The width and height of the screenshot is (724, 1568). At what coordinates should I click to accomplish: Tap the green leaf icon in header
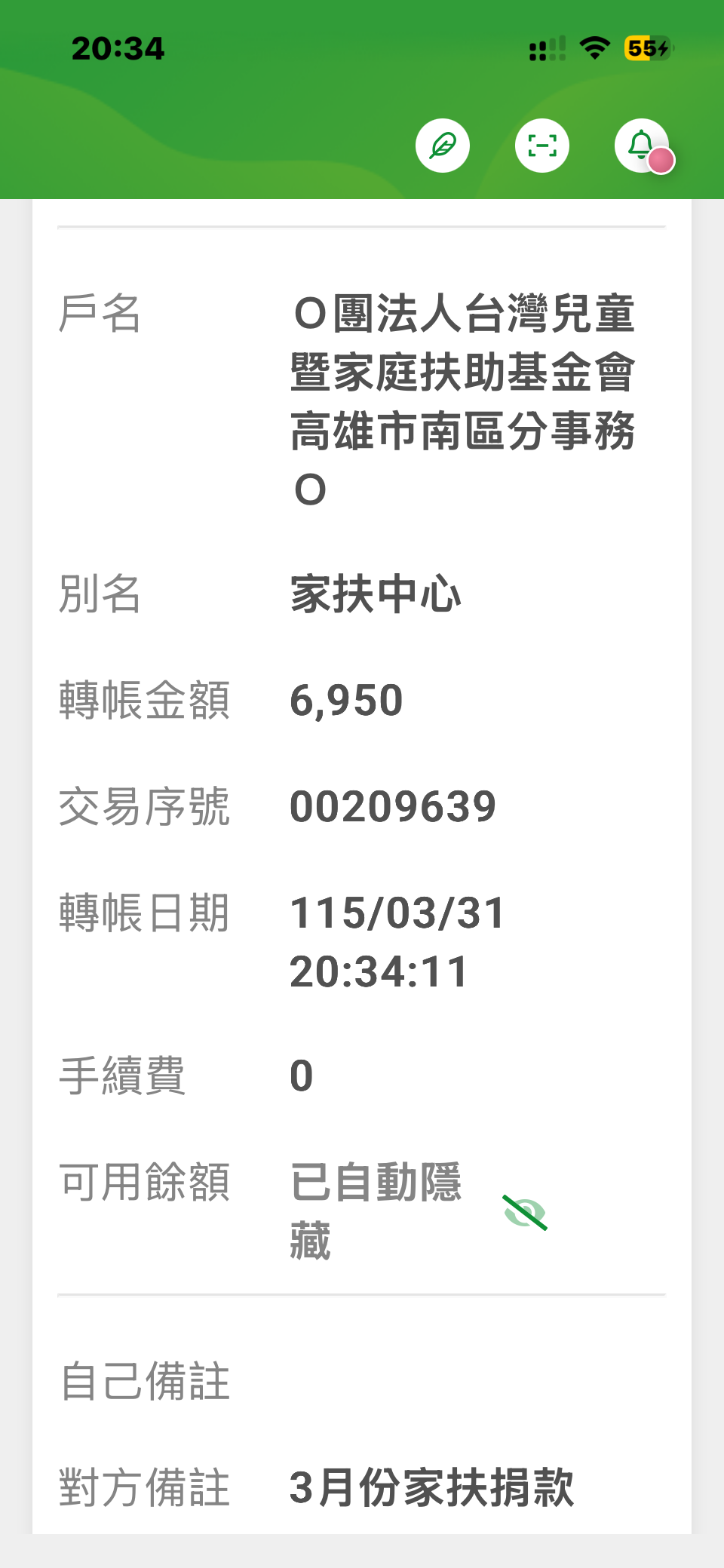coord(443,146)
